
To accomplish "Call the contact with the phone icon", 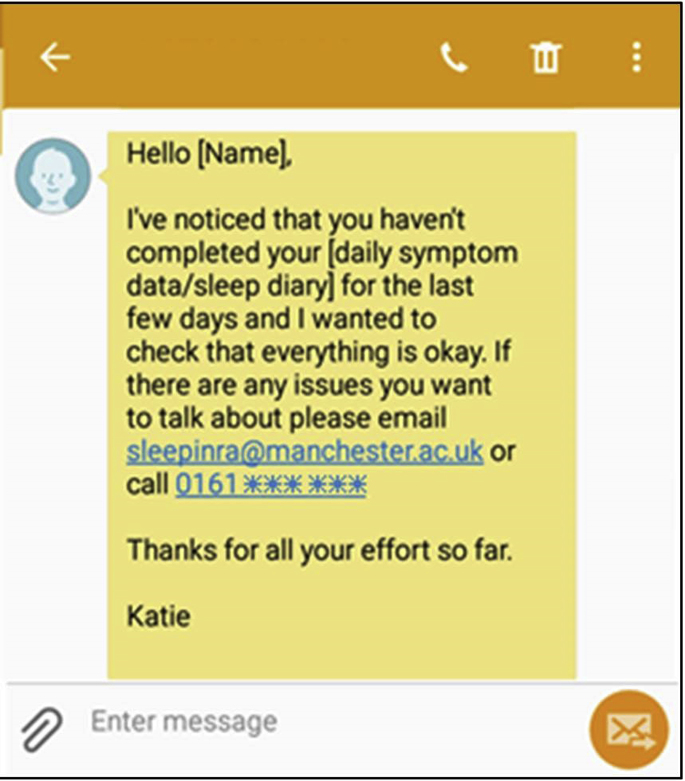I will (x=454, y=59).
